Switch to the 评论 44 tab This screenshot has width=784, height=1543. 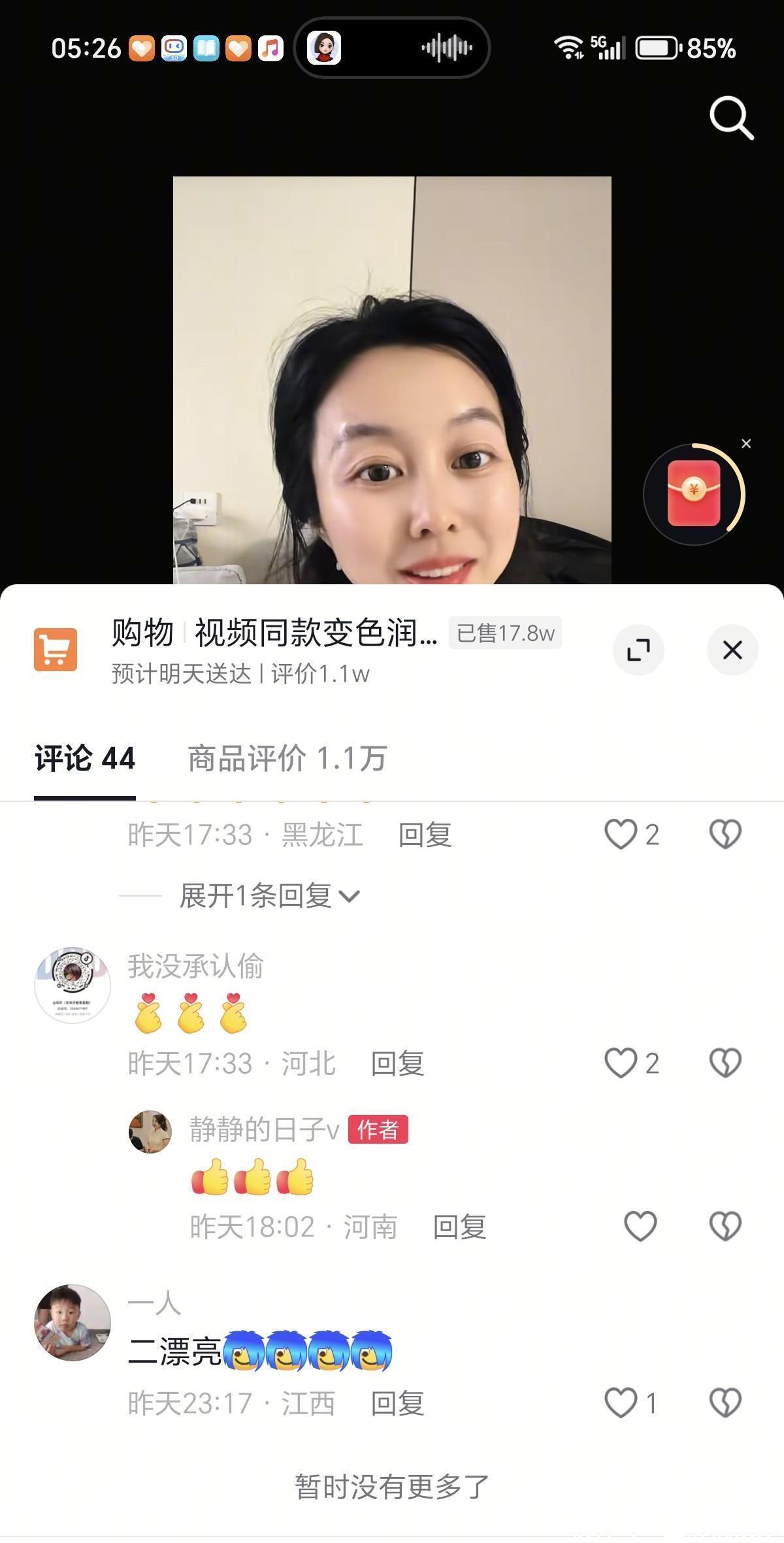pos(85,759)
